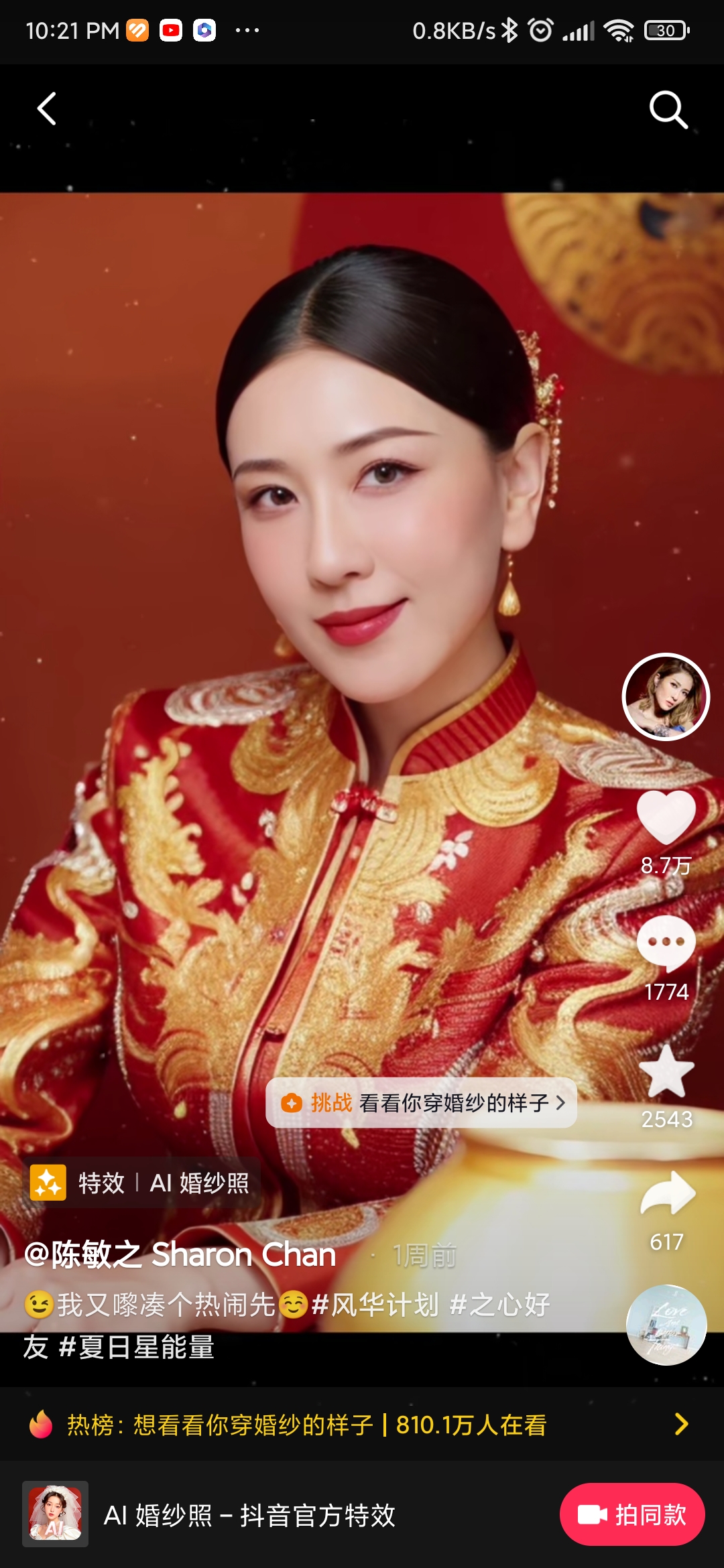Open the AI 婚纱照 抖音官方特效 page

pos(249,1515)
